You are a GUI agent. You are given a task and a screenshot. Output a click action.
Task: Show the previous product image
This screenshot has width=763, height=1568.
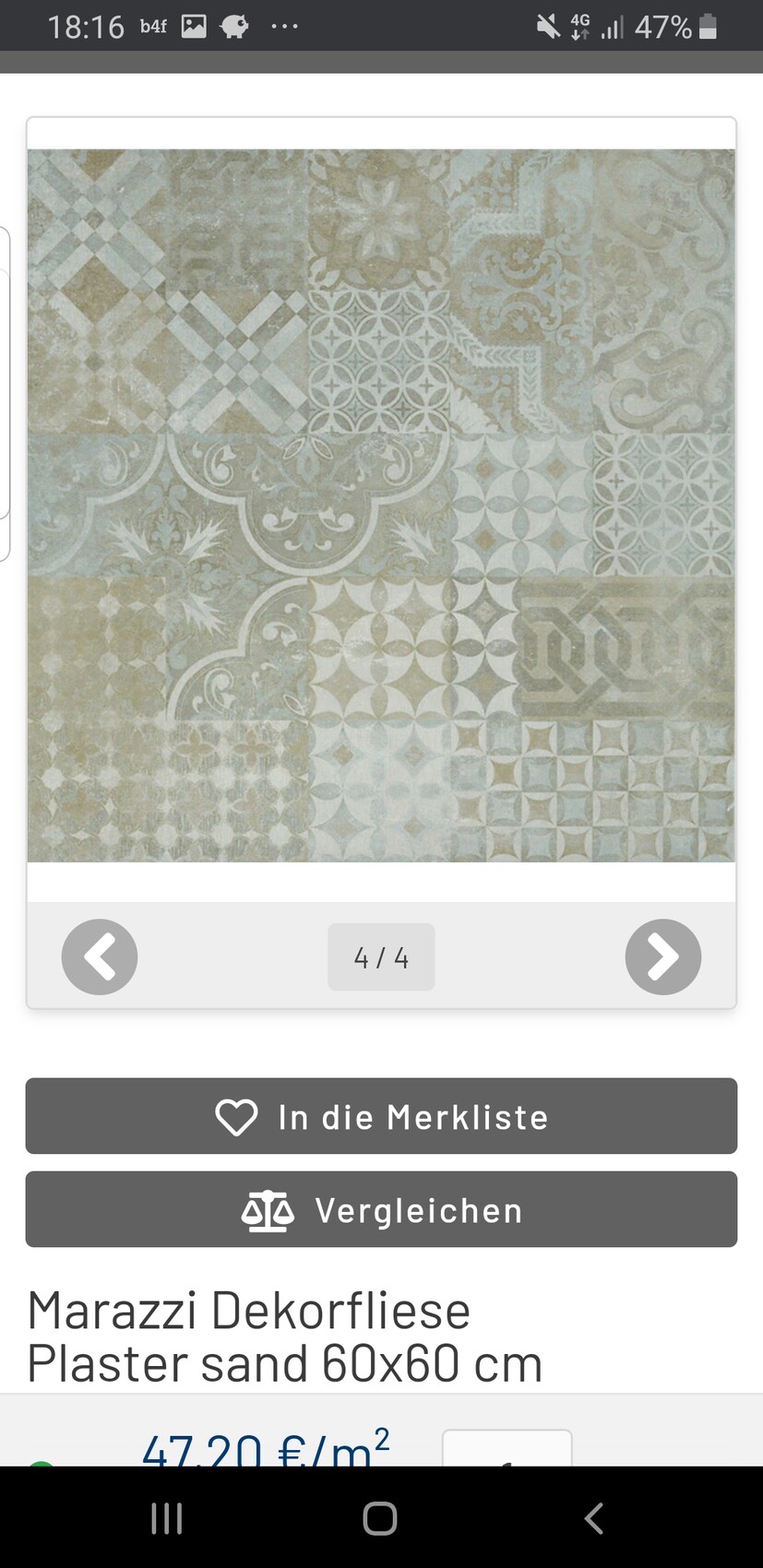pos(100,956)
